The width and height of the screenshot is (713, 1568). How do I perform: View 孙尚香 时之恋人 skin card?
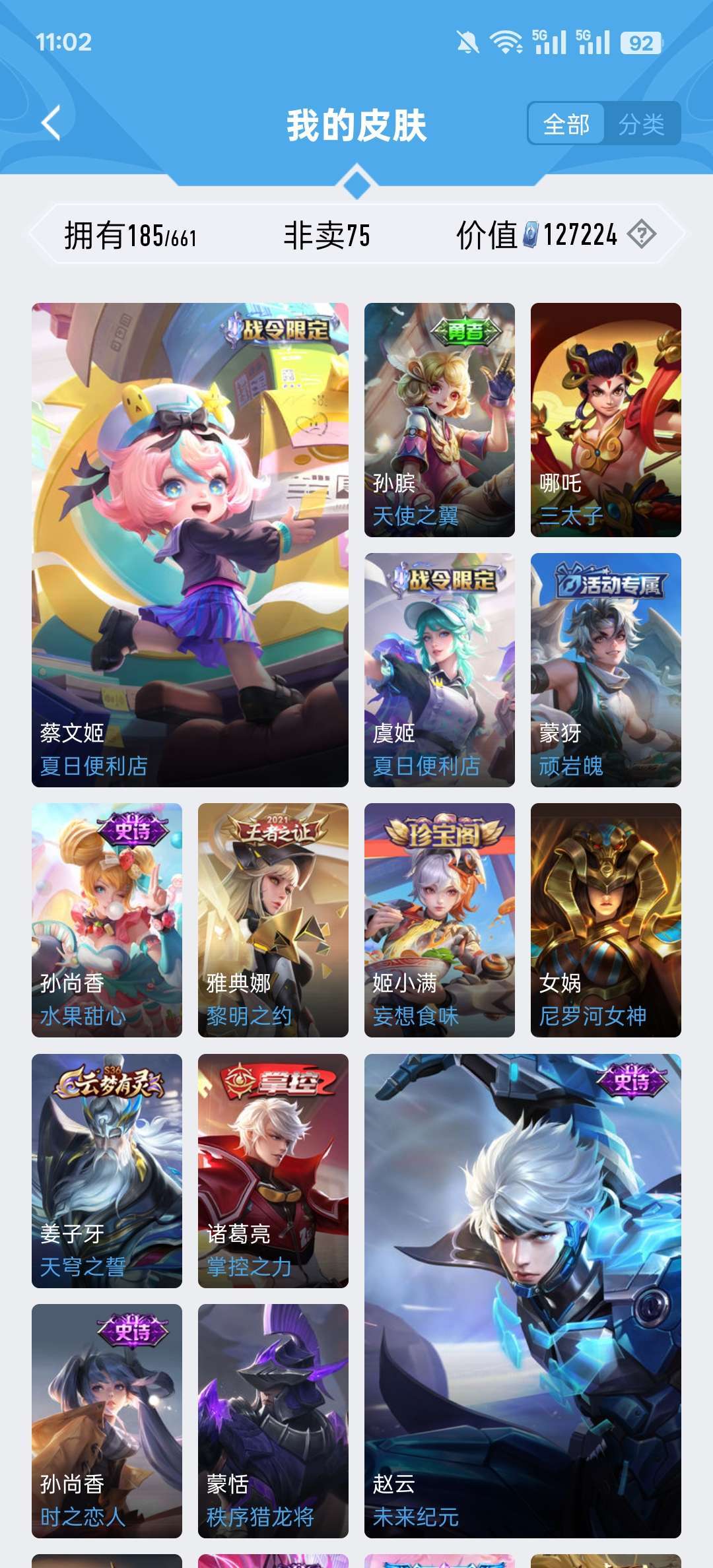107,1421
